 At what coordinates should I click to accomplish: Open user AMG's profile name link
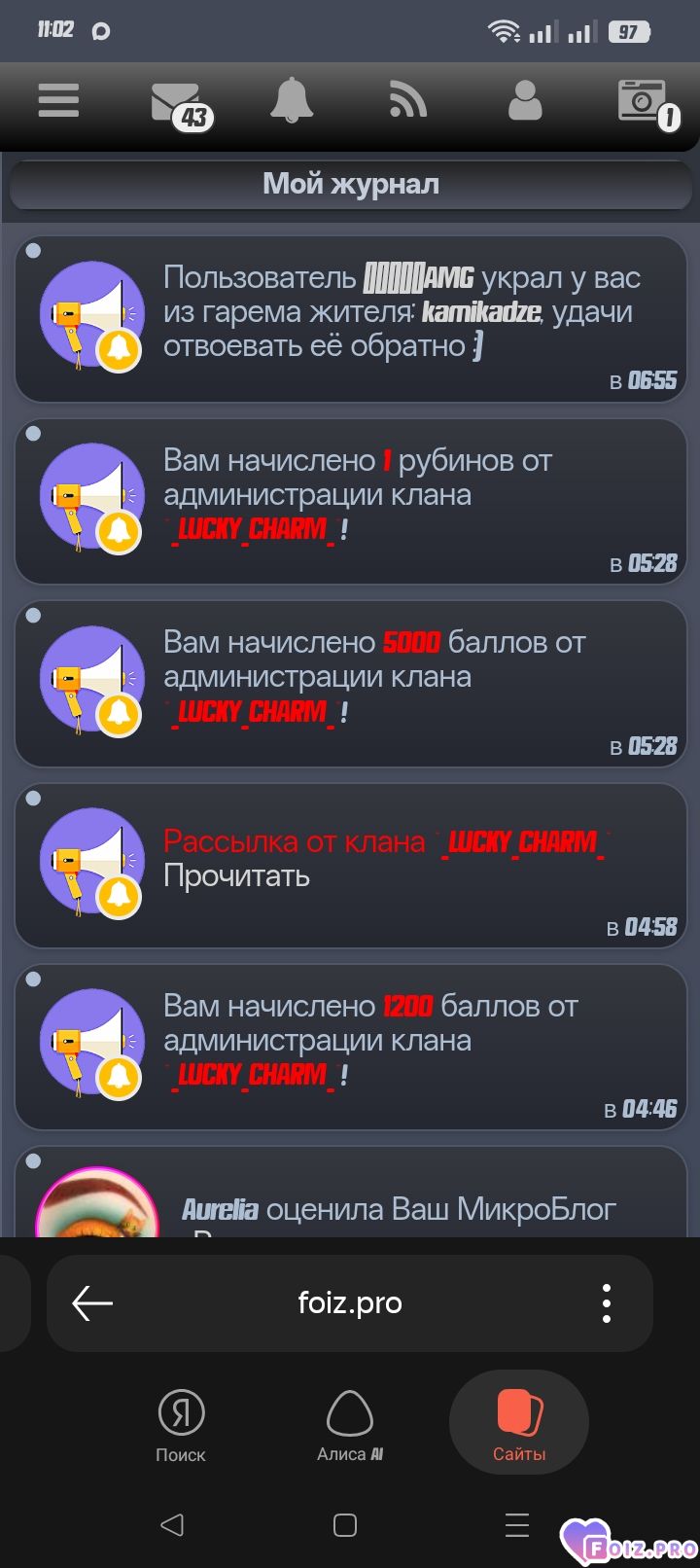[419, 279]
